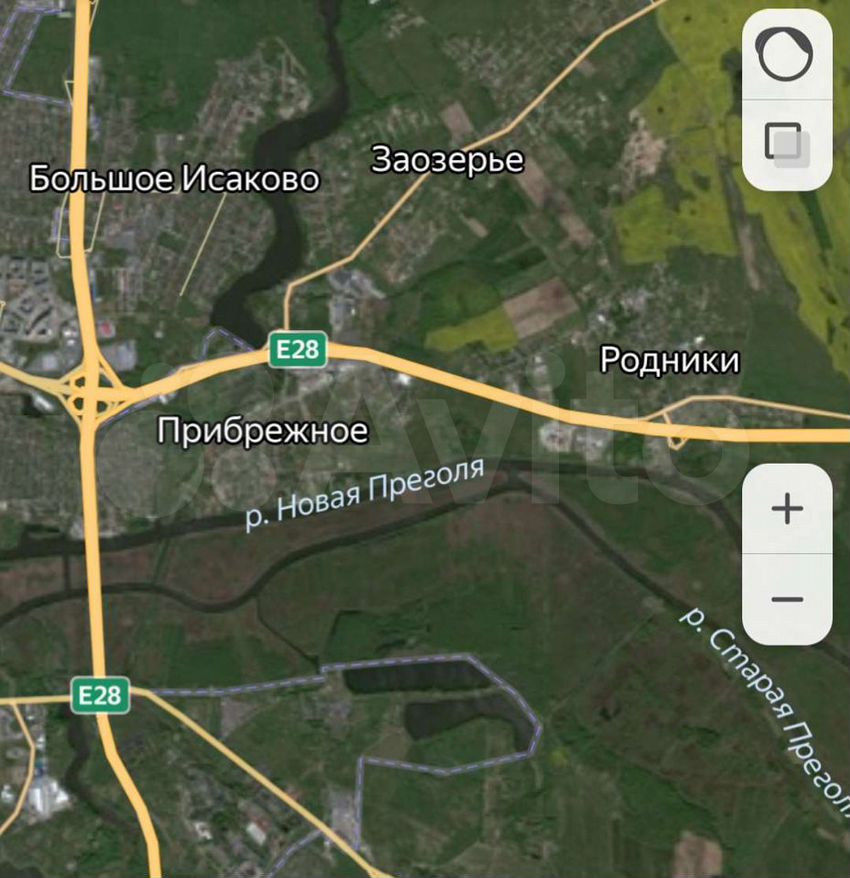Zoom in with the plus button
Image resolution: width=850 pixels, height=878 pixels.
[787, 509]
